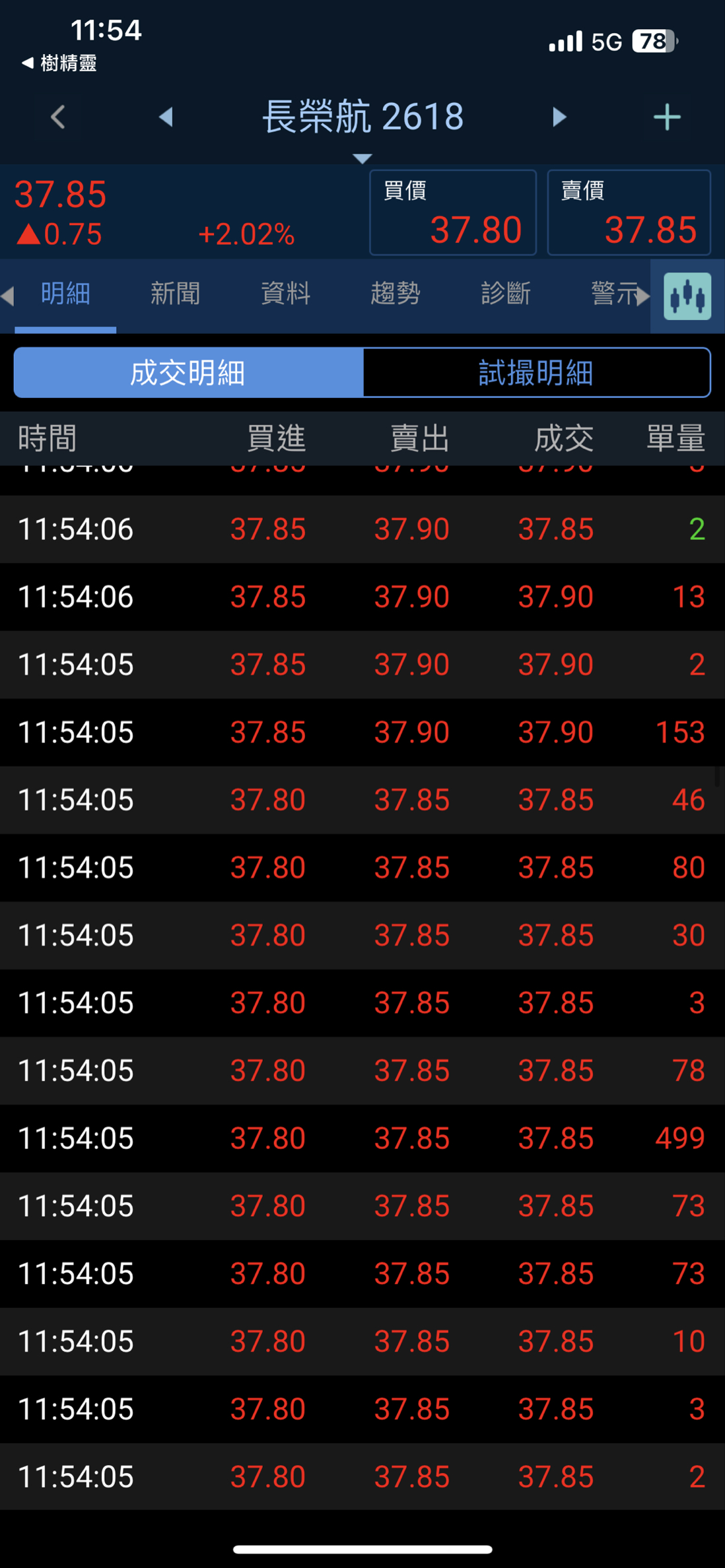The image size is (725, 1568).
Task: Switch to the 新聞 tab
Action: pos(175,294)
